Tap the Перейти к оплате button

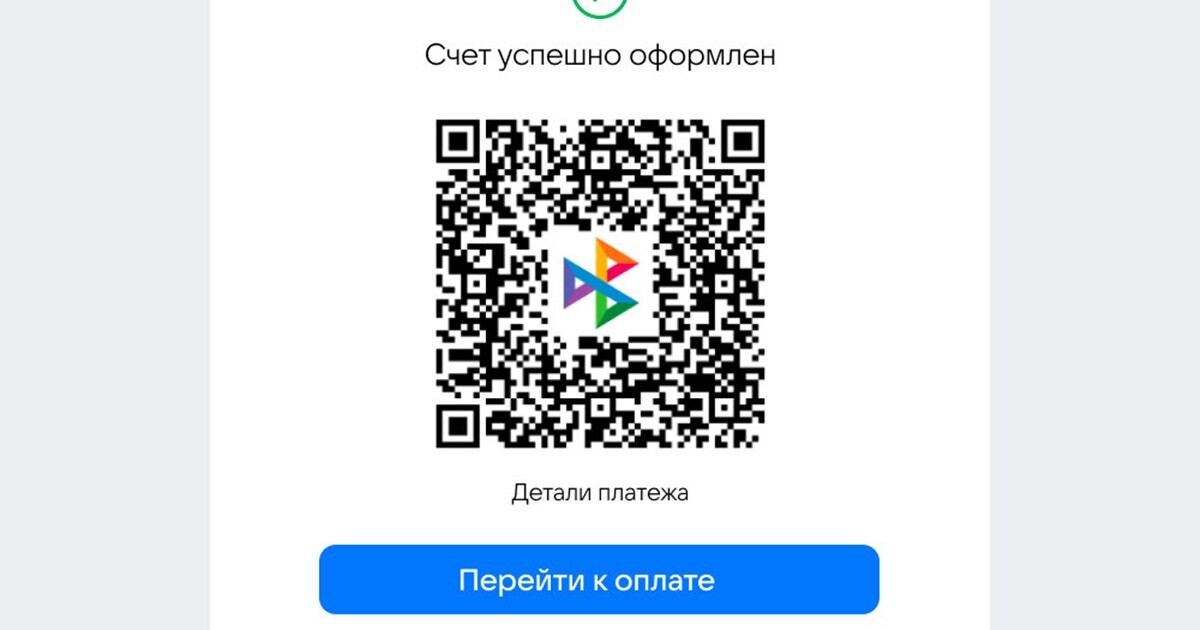coord(598,580)
